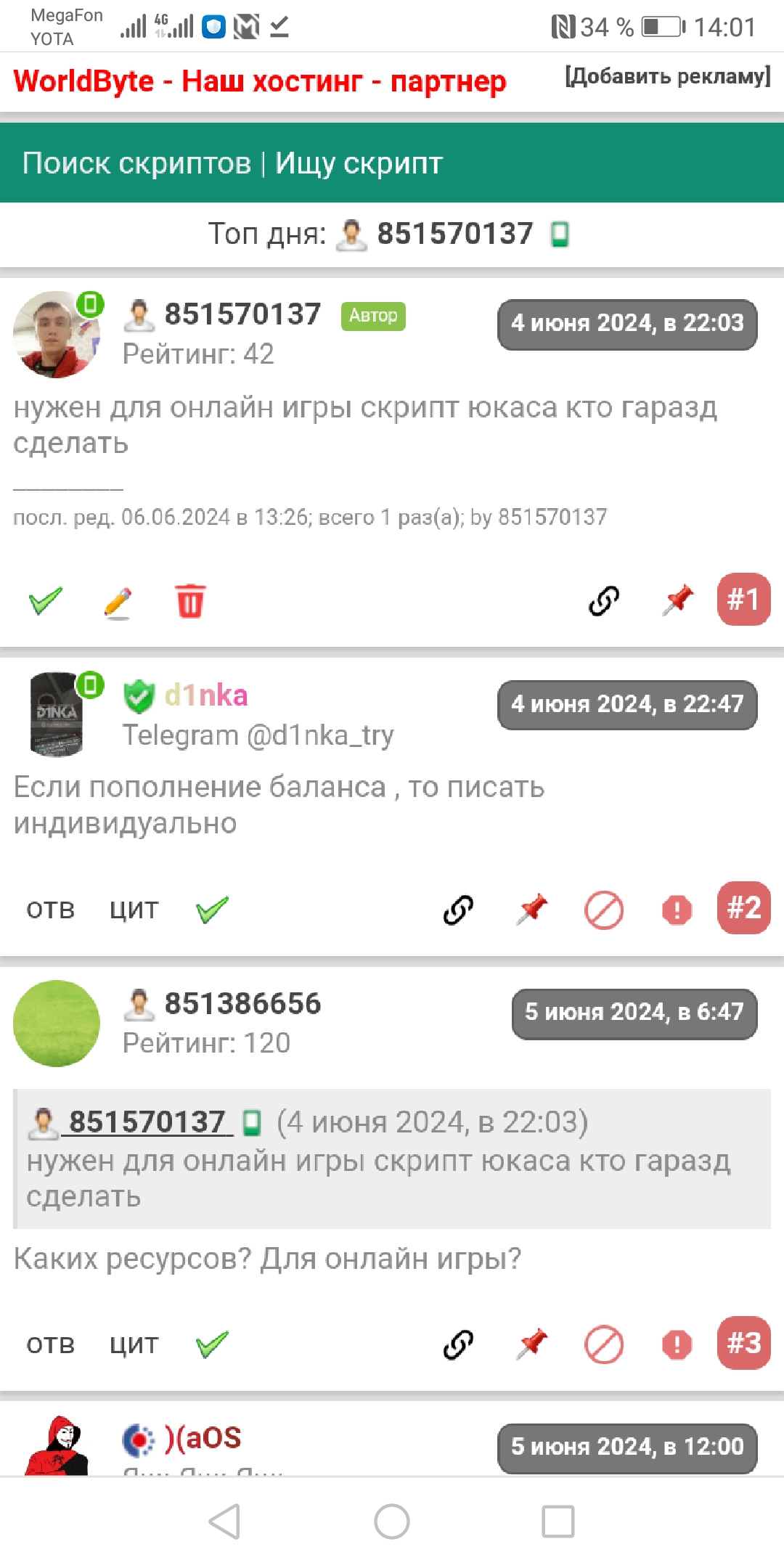Quote post #3 with цит
Image resolution: width=784 pixels, height=1568 pixels.
[x=134, y=1344]
